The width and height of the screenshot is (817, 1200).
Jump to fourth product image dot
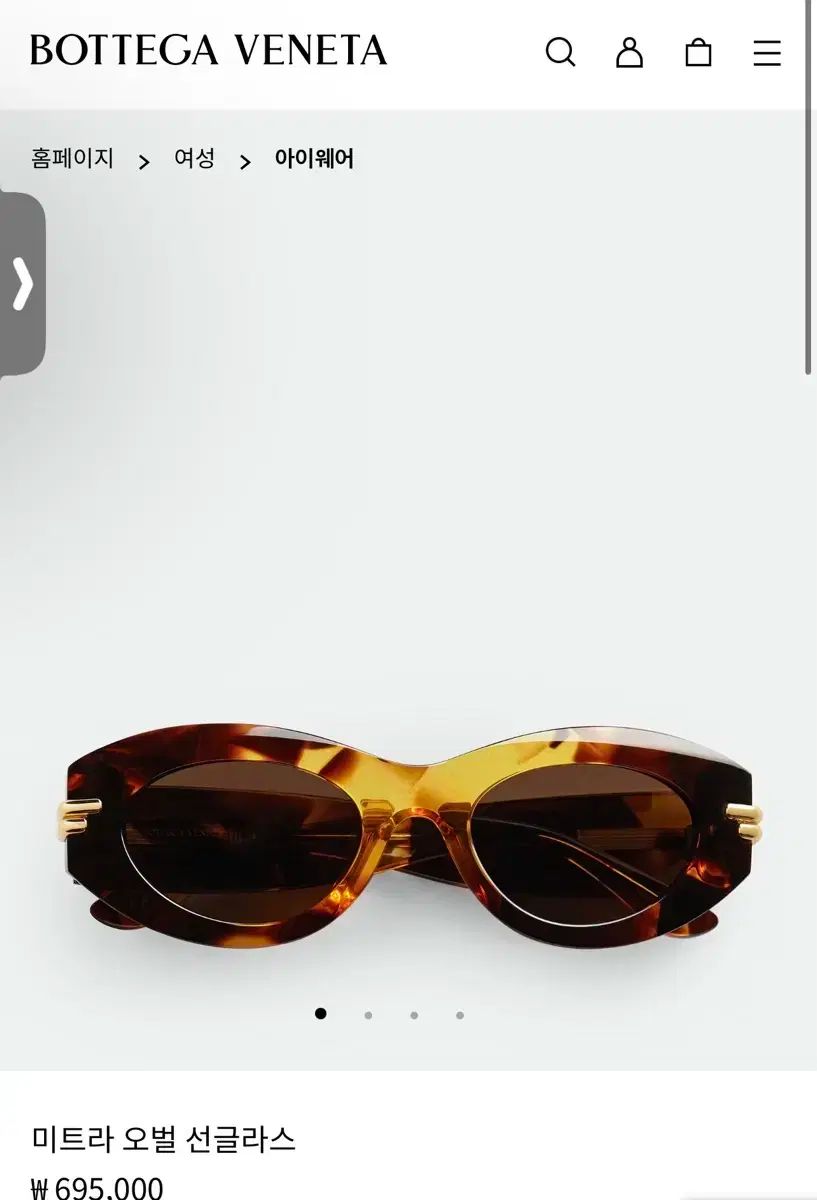[x=460, y=1015]
